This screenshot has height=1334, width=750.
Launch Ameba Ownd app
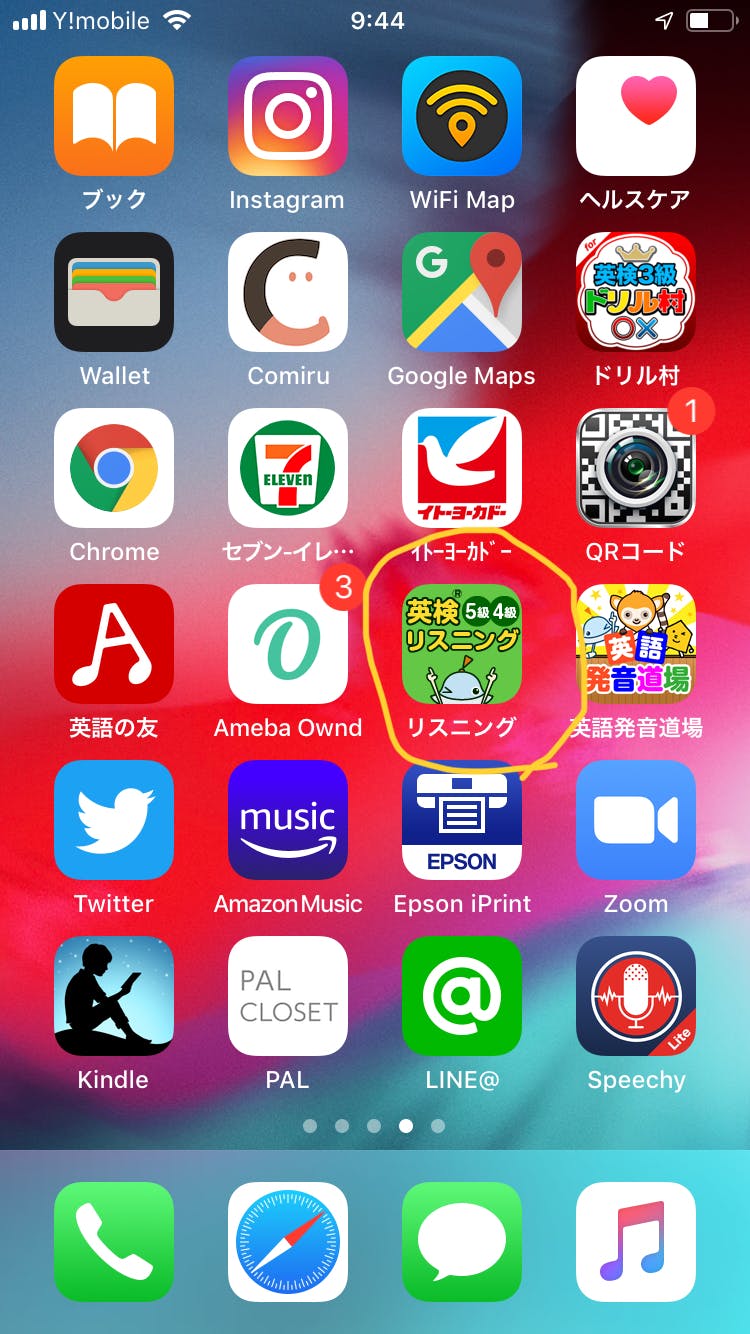click(x=287, y=644)
